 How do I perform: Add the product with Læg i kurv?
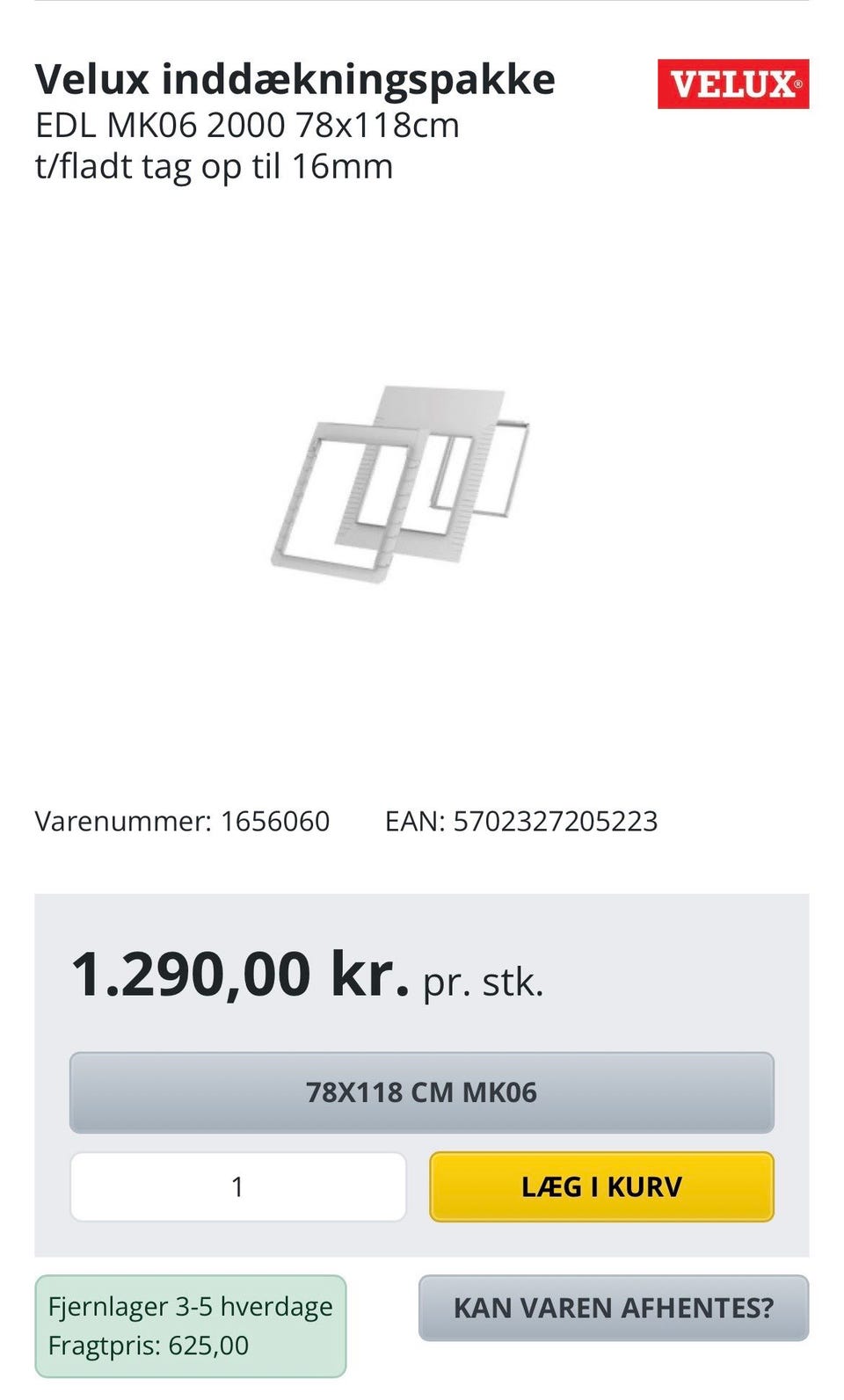601,1186
